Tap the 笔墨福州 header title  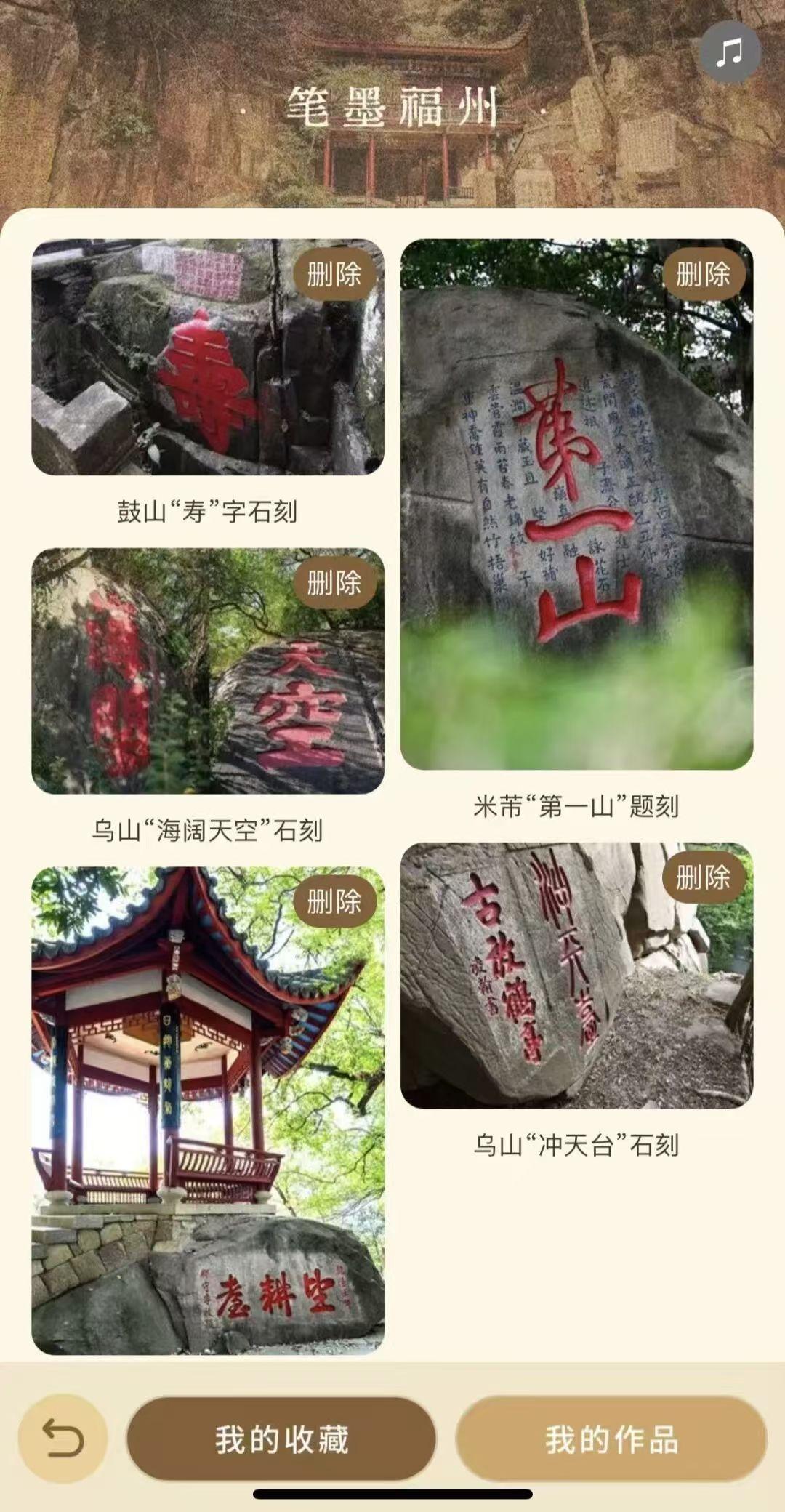point(392,108)
